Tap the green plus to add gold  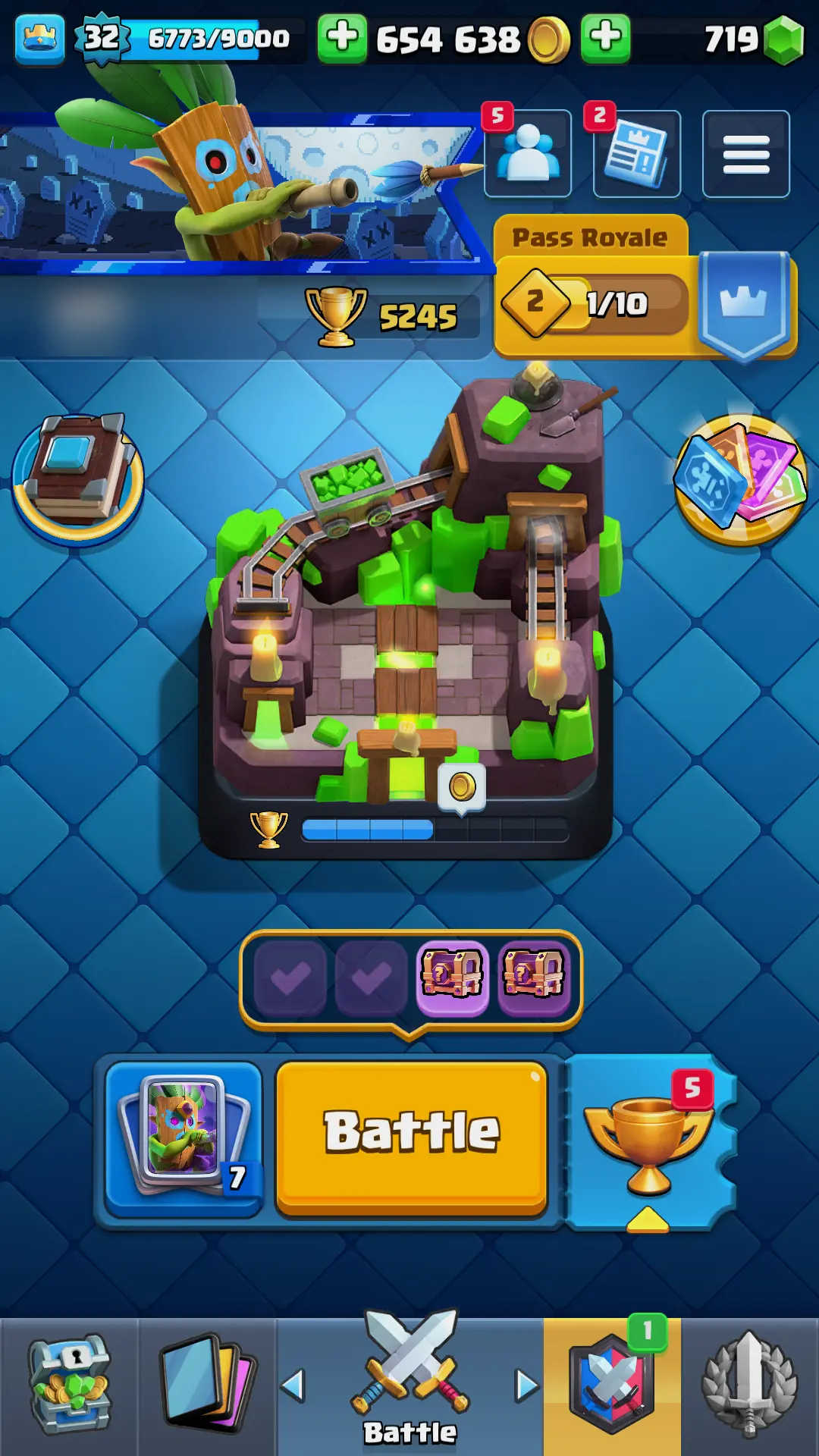pyautogui.click(x=342, y=38)
